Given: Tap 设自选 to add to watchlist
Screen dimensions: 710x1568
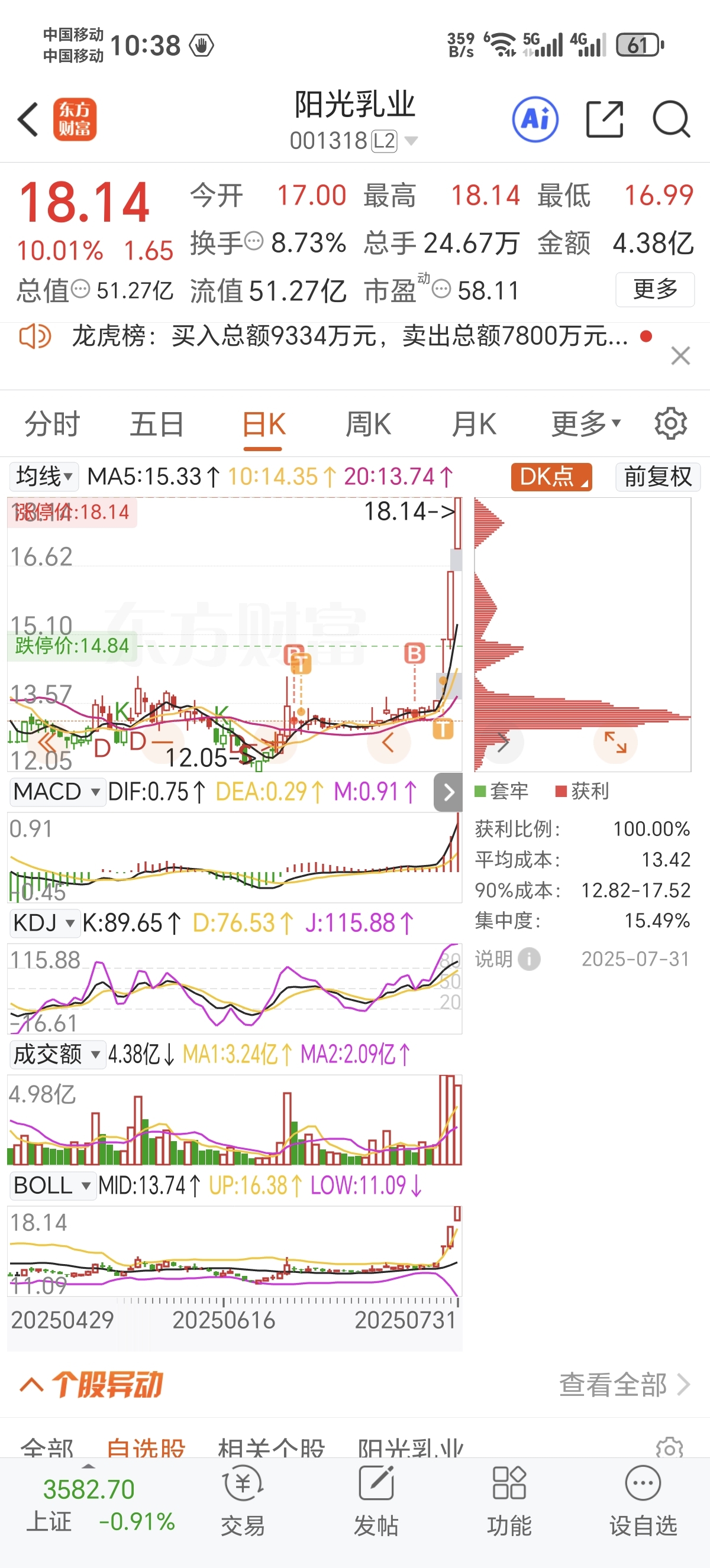Looking at the screenshot, I should [x=643, y=1503].
